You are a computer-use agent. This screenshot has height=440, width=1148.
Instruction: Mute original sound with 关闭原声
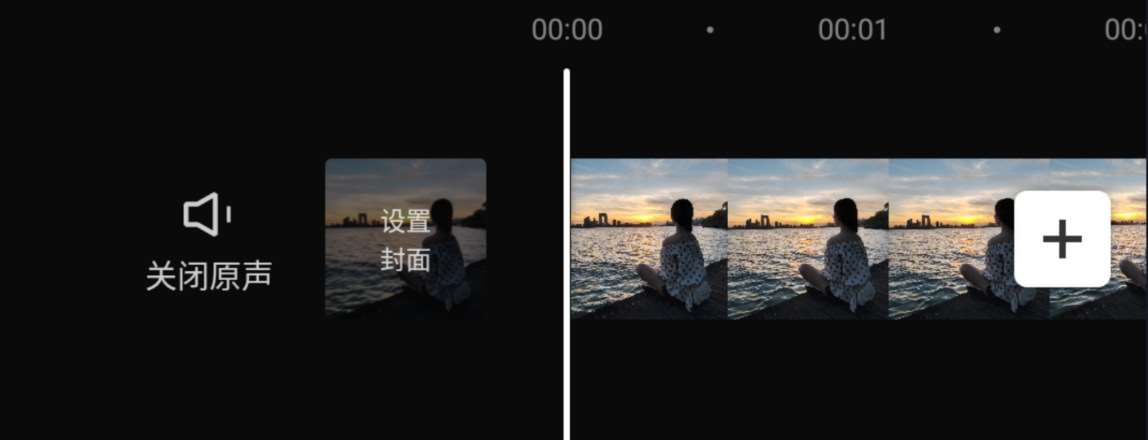click(x=208, y=240)
